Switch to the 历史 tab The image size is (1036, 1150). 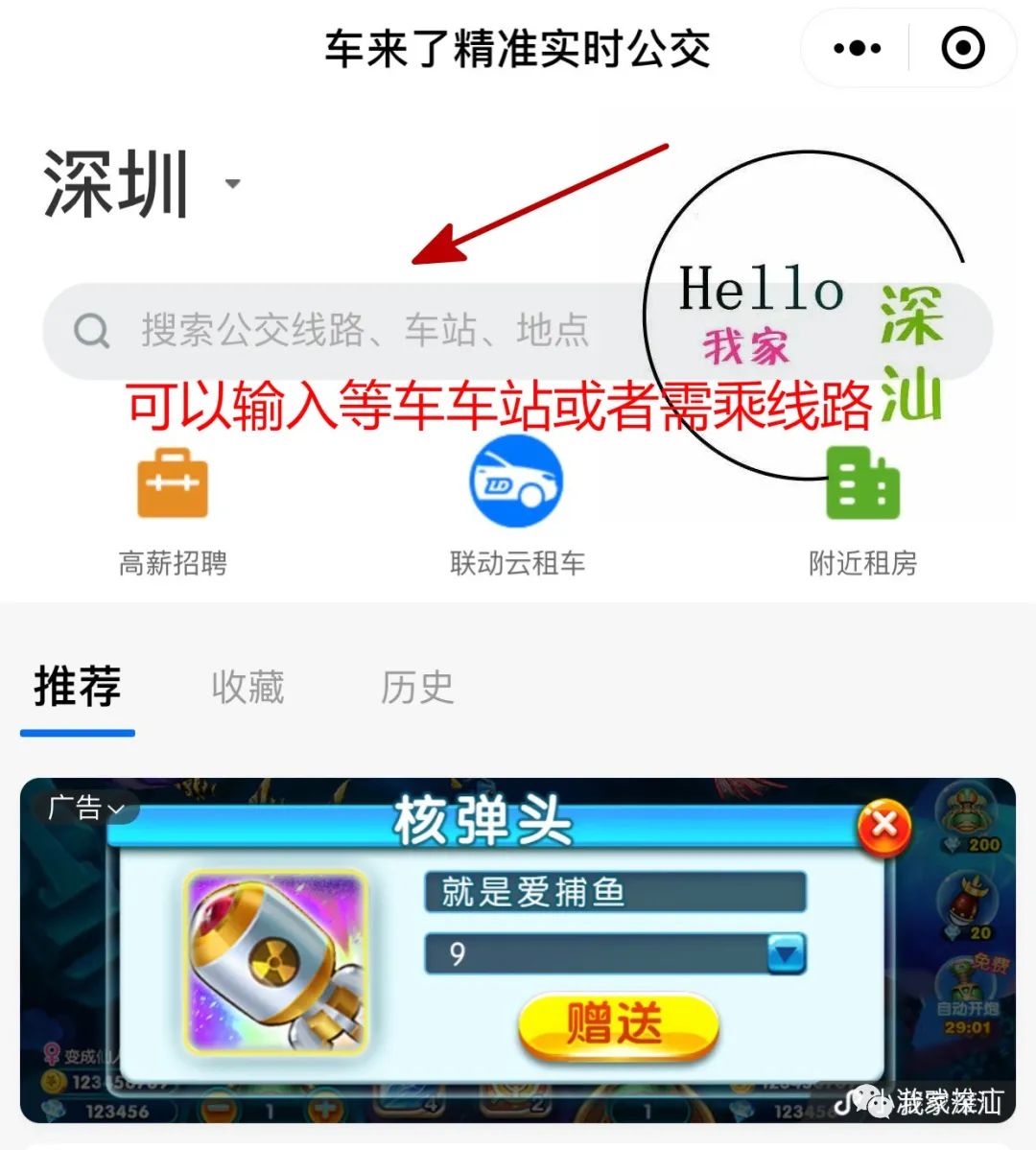pos(416,688)
